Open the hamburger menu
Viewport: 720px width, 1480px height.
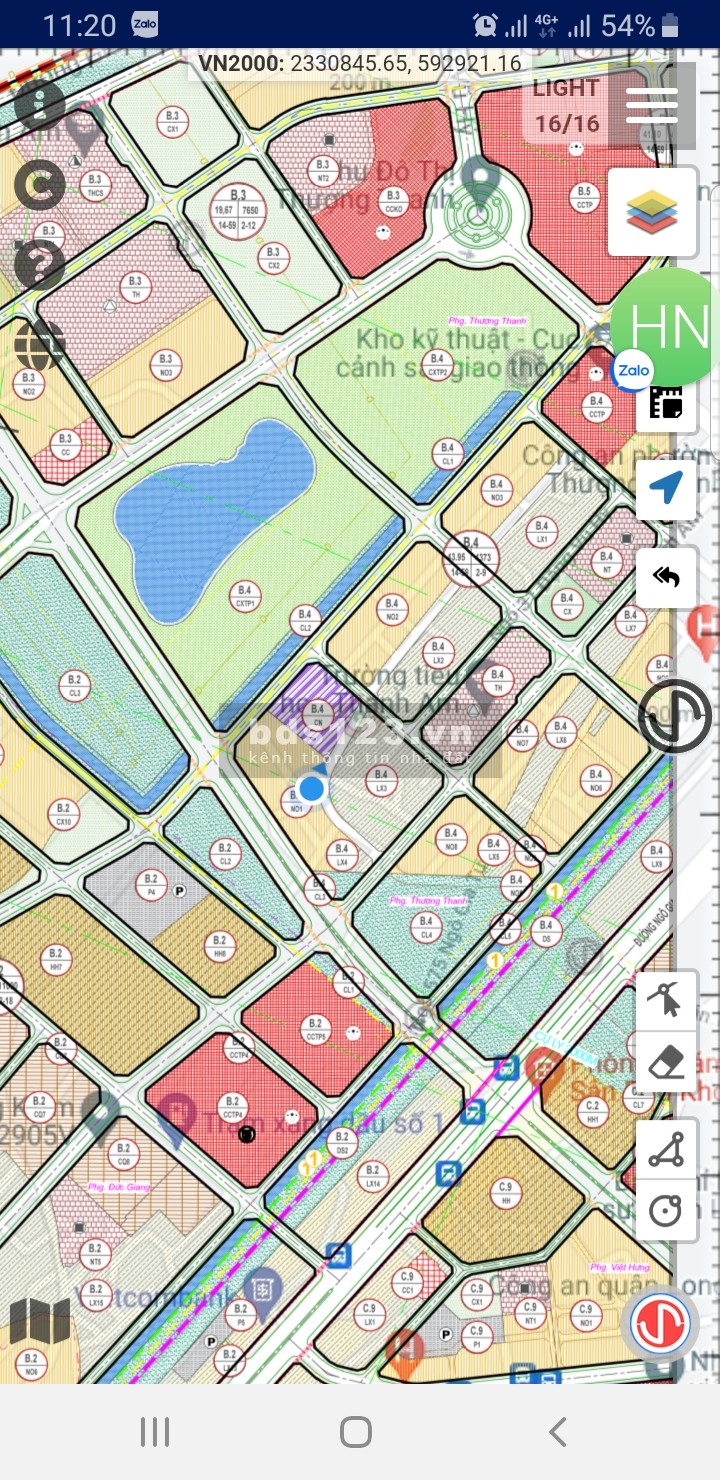(651, 105)
